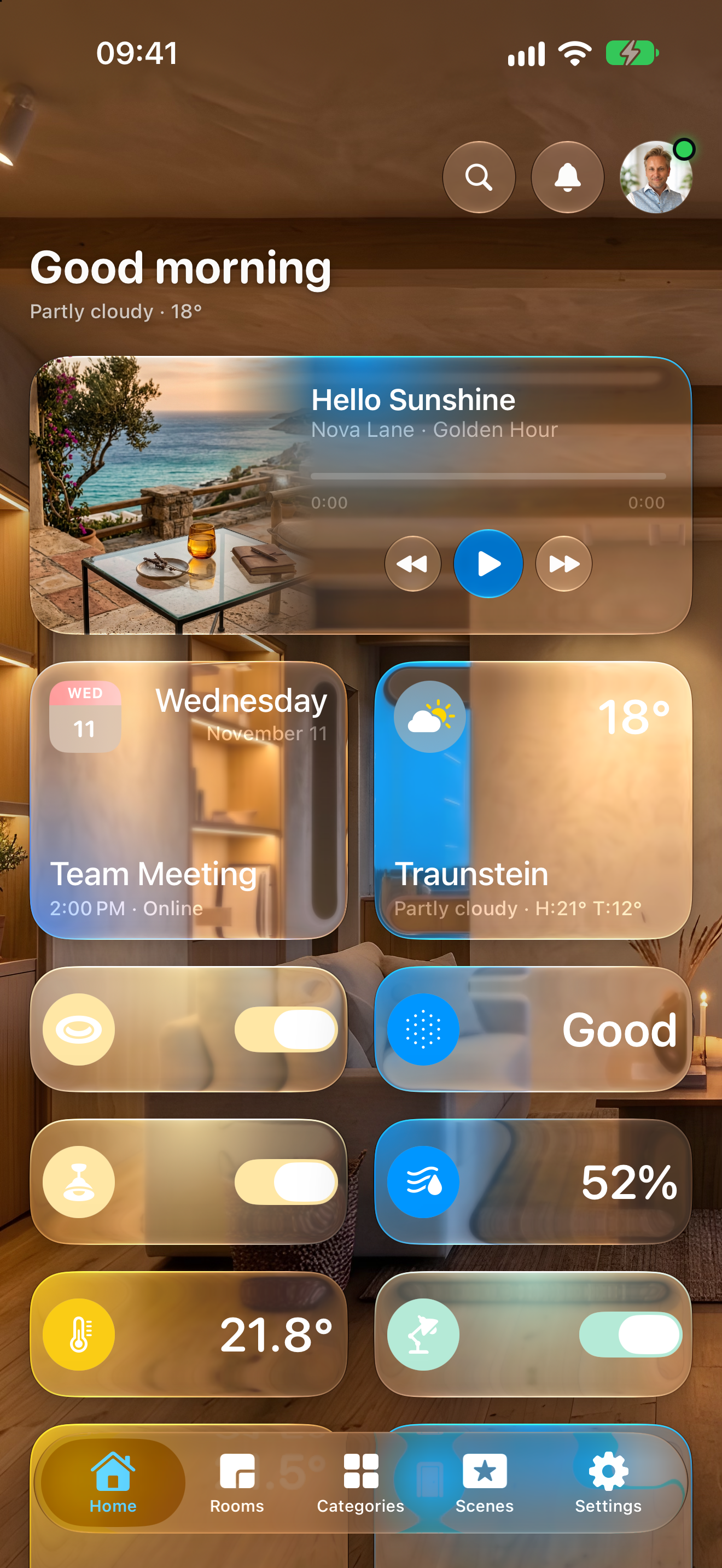This screenshot has height=1568, width=722.
Task: Switch to the Rooms tab
Action: pos(237,1483)
